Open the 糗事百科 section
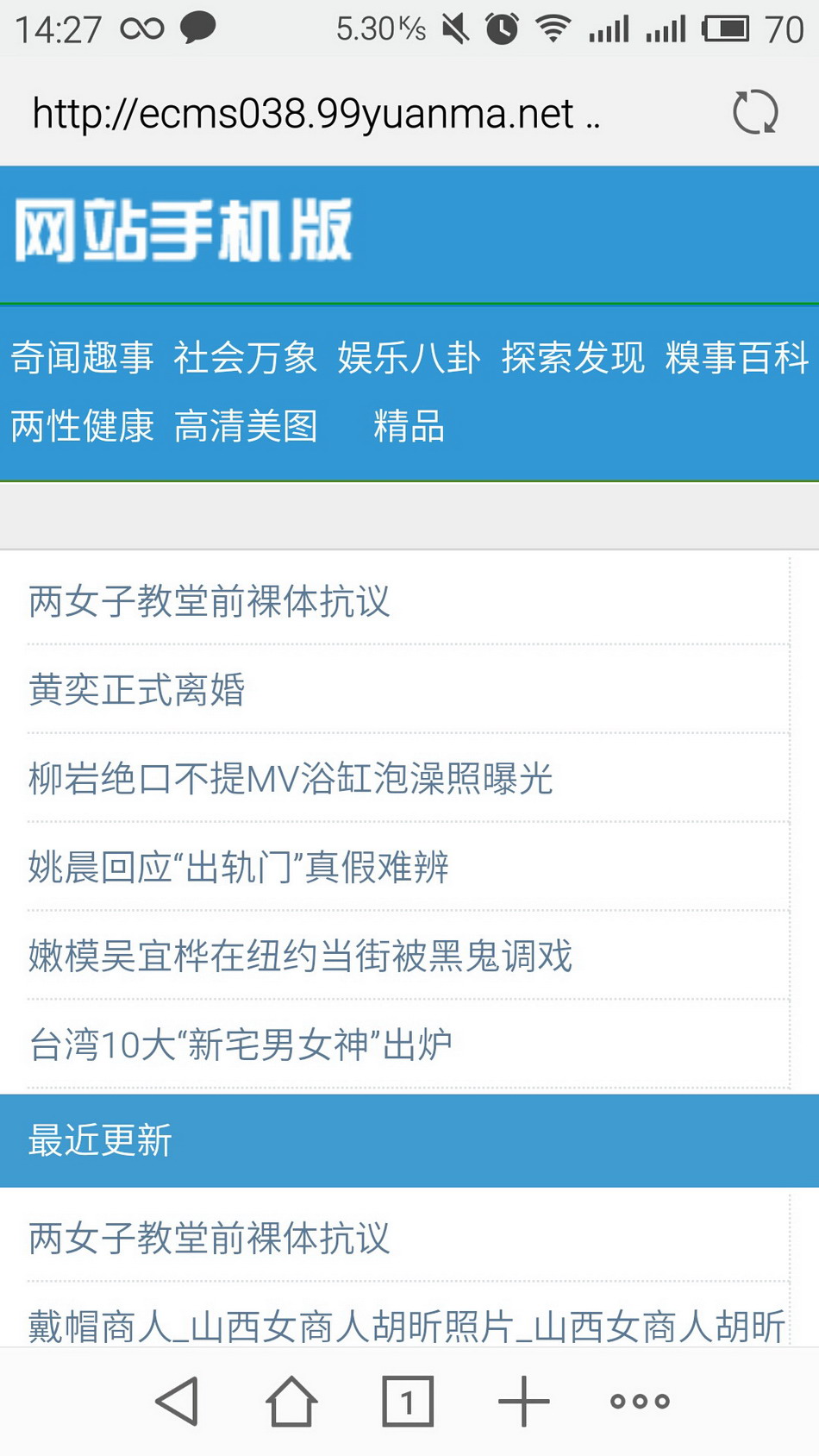The width and height of the screenshot is (819, 1456). (737, 357)
